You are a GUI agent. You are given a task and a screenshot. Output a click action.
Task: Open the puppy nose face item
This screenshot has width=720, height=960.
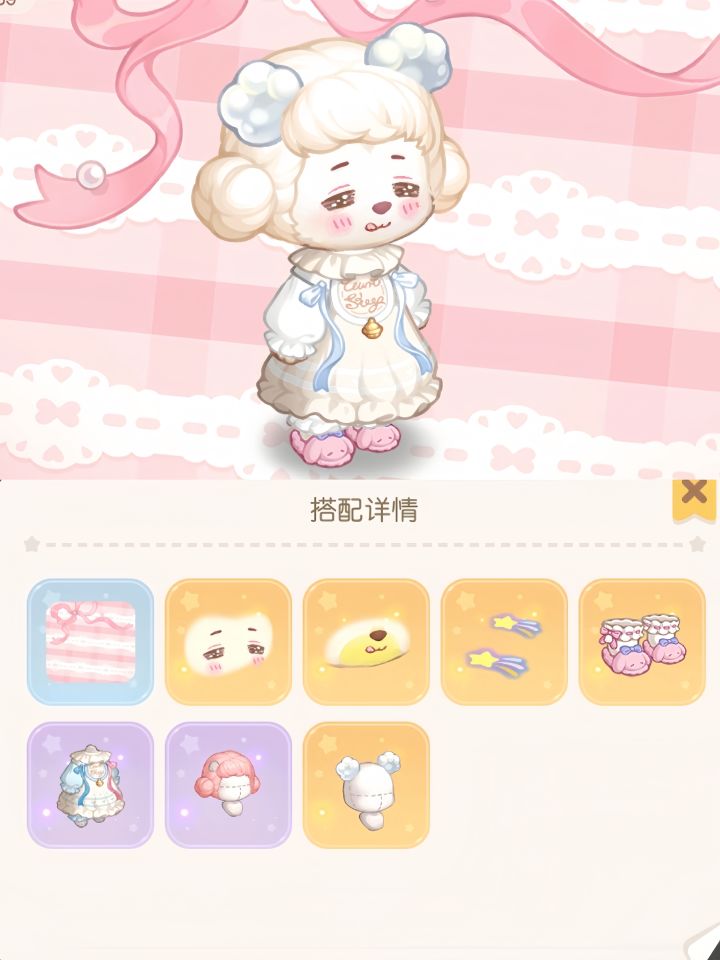coord(365,641)
